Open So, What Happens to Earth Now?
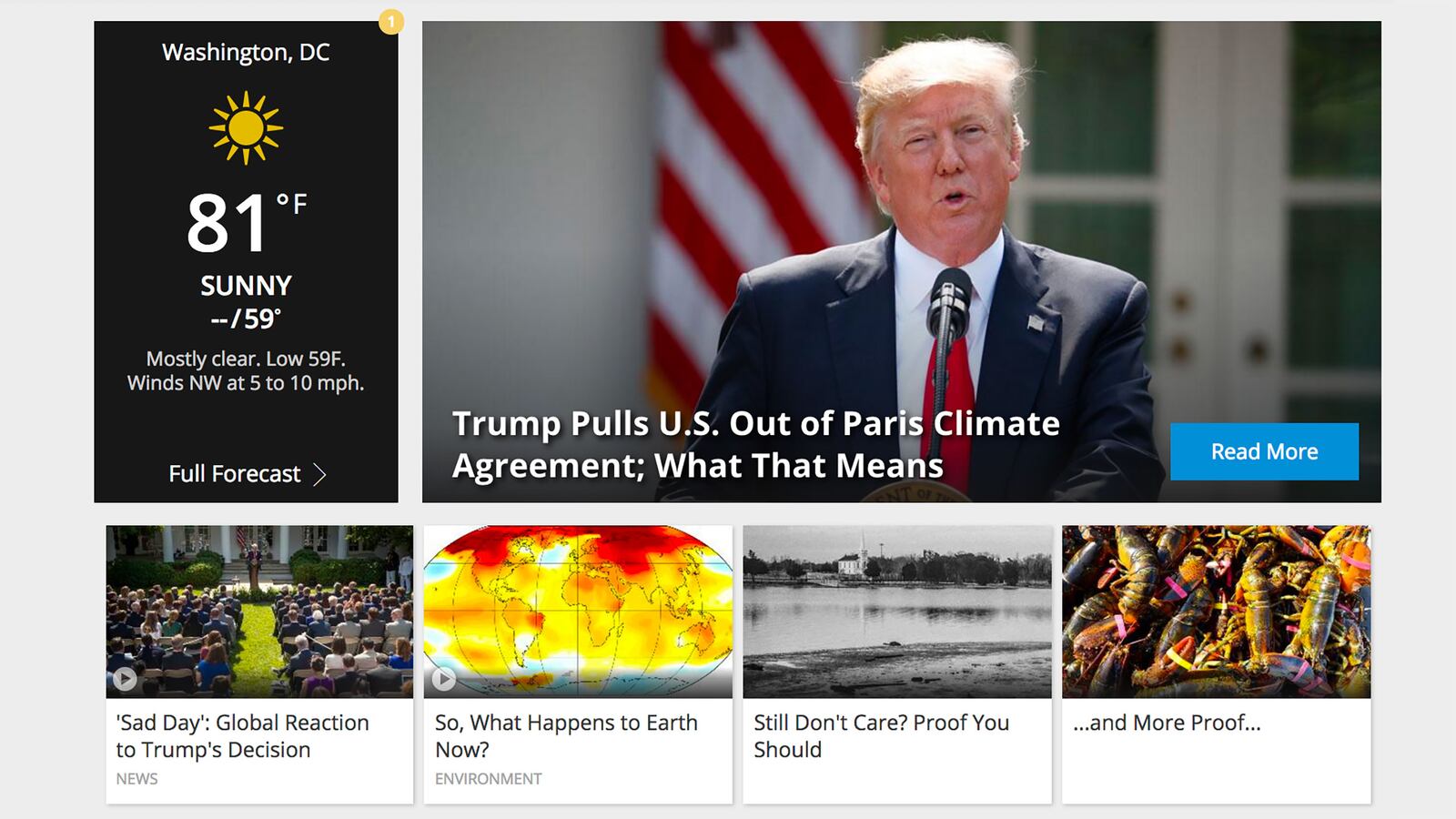The width and height of the screenshot is (1456, 819). [566, 735]
